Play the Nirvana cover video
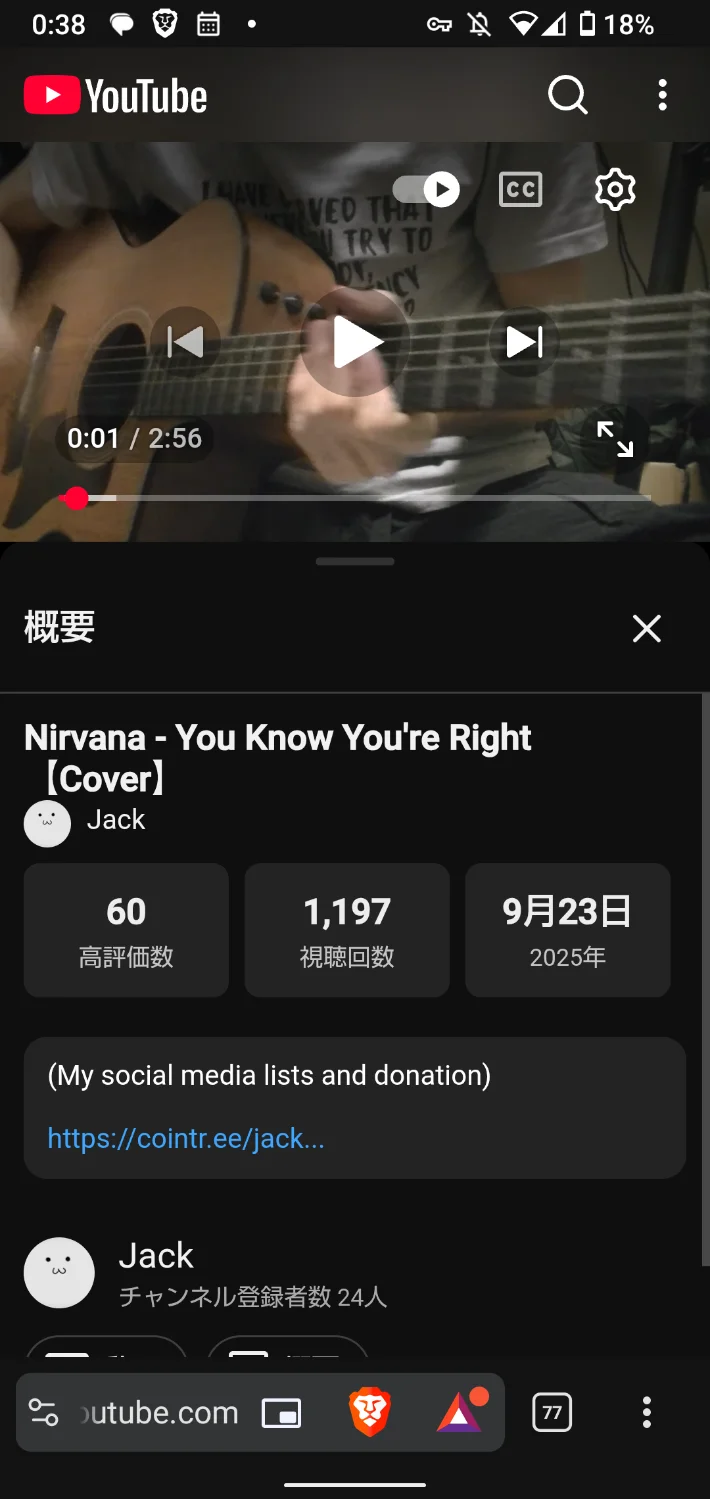This screenshot has height=1499, width=710. (x=356, y=342)
